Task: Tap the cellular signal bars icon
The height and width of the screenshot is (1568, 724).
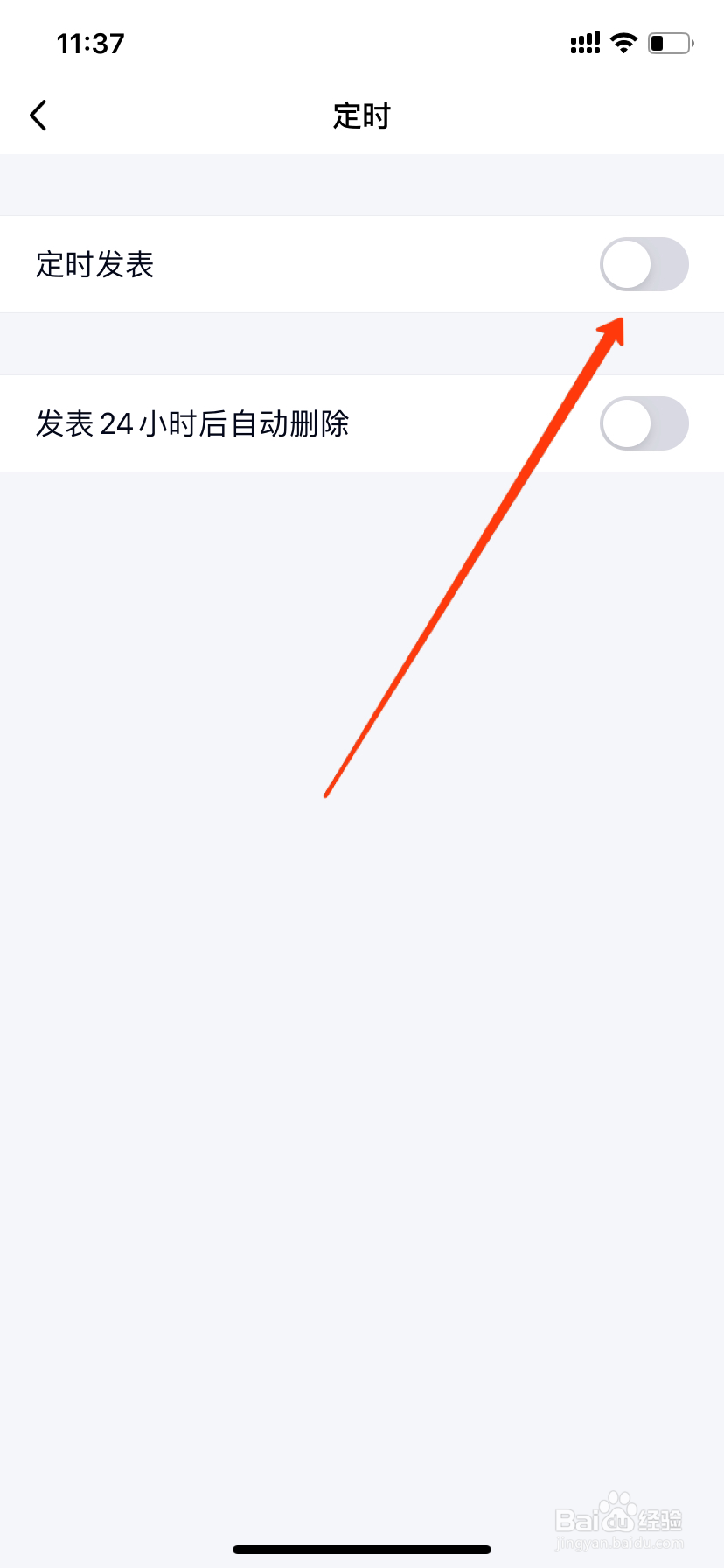Action: click(x=584, y=42)
